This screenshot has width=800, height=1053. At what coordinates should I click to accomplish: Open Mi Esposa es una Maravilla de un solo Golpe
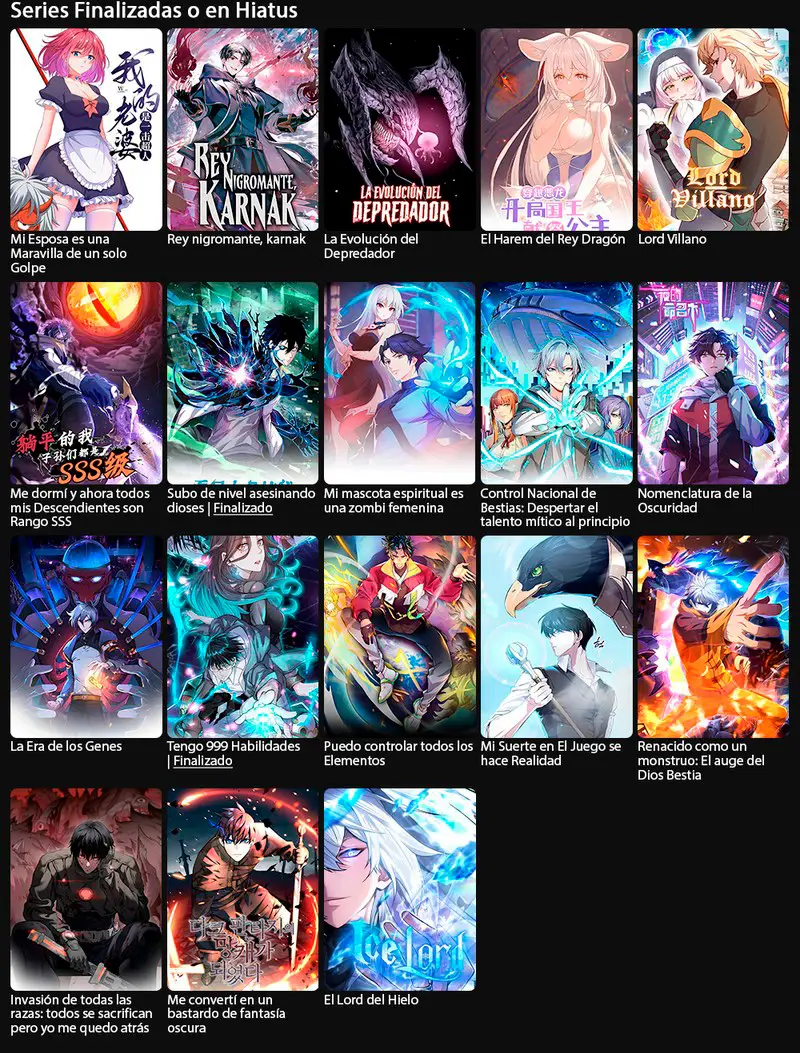(86, 130)
